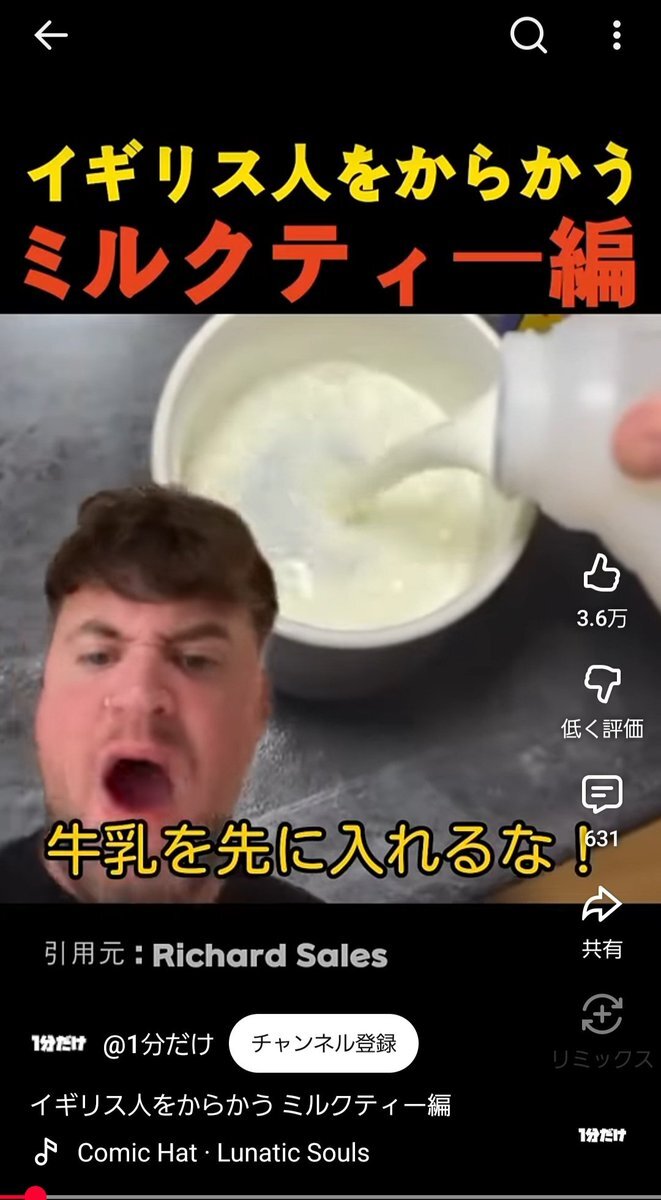Open the Comic Hat · Lunatic Souls sound
This screenshot has height=1200, width=661.
(223, 1152)
